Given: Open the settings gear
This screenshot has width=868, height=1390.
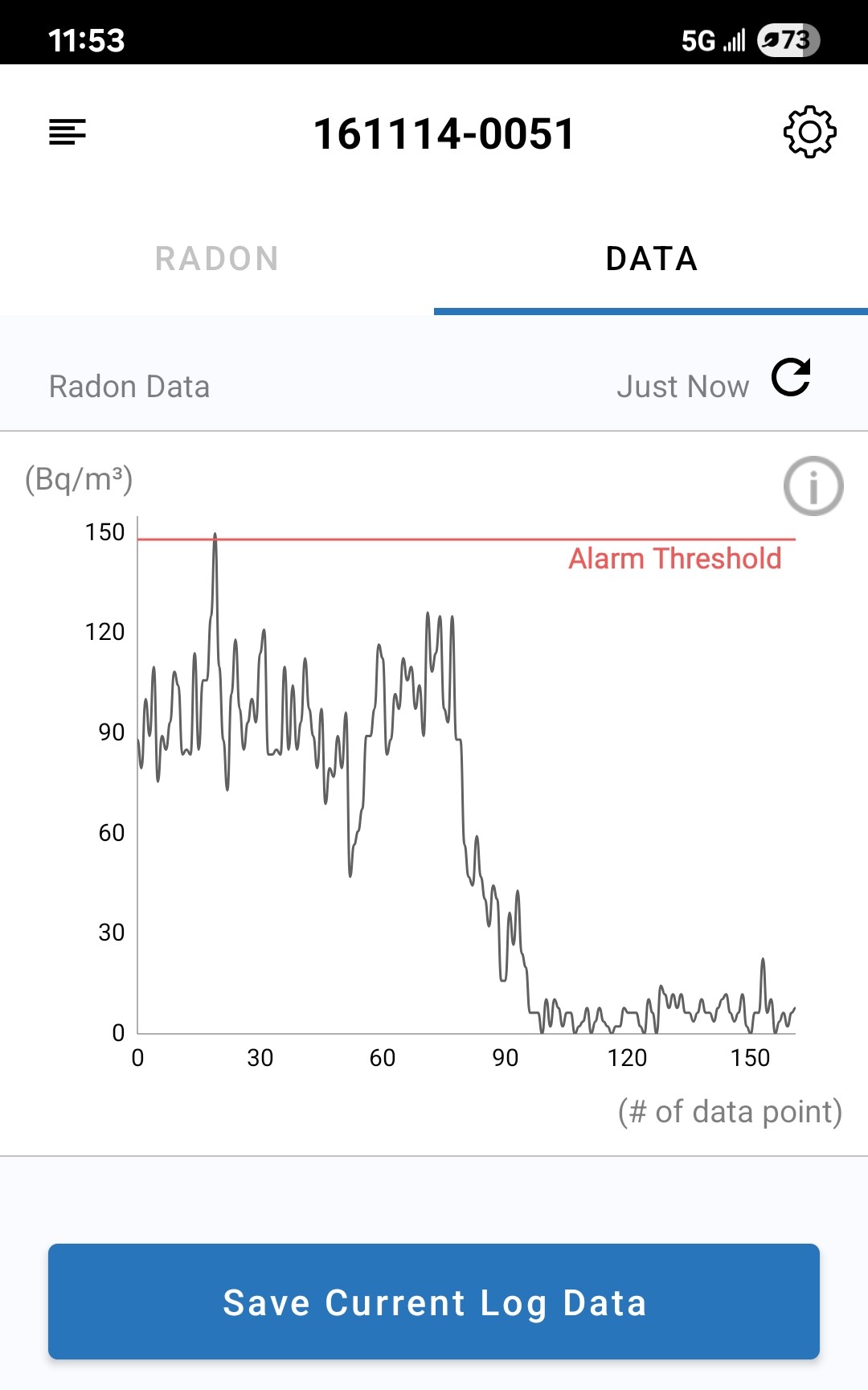Looking at the screenshot, I should point(809,132).
